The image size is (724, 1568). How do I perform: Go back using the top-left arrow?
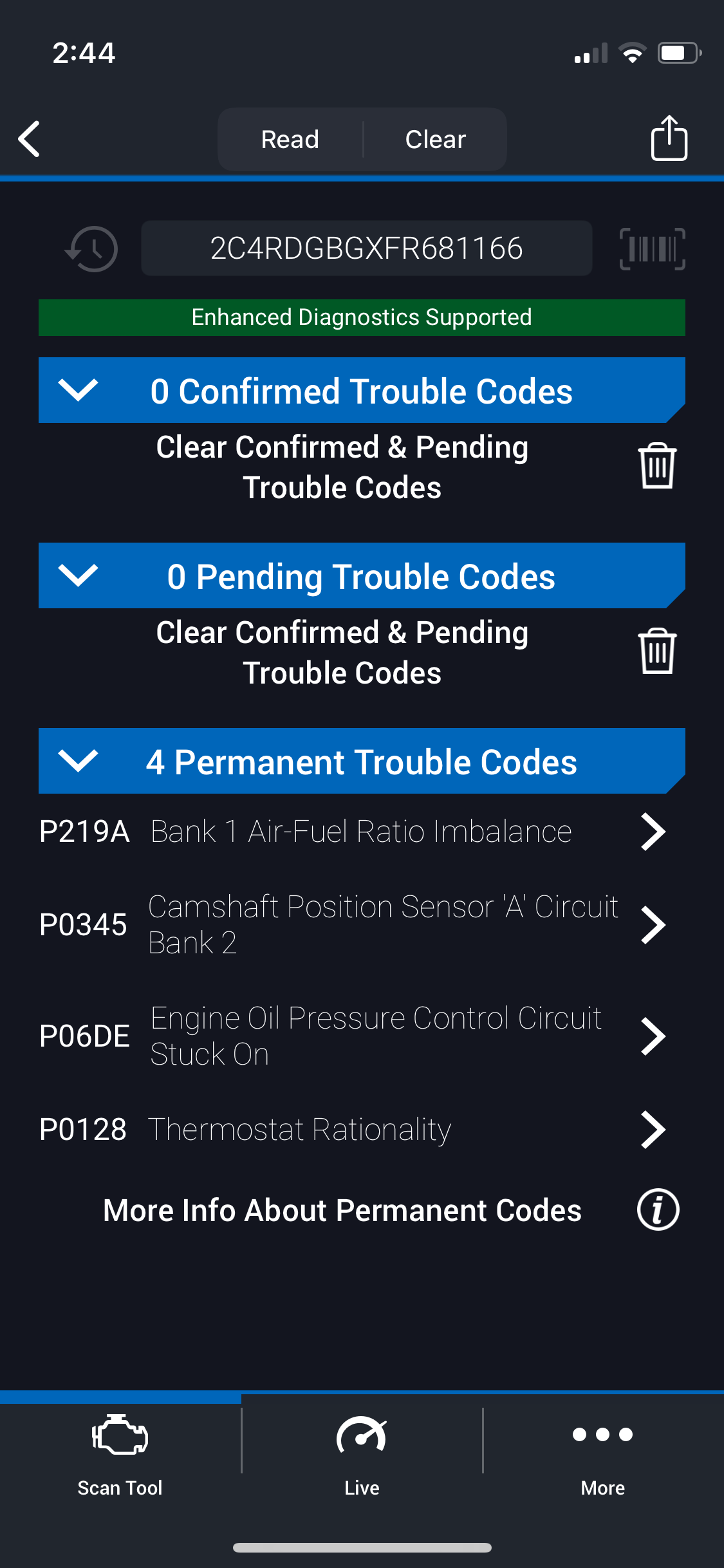coord(30,139)
